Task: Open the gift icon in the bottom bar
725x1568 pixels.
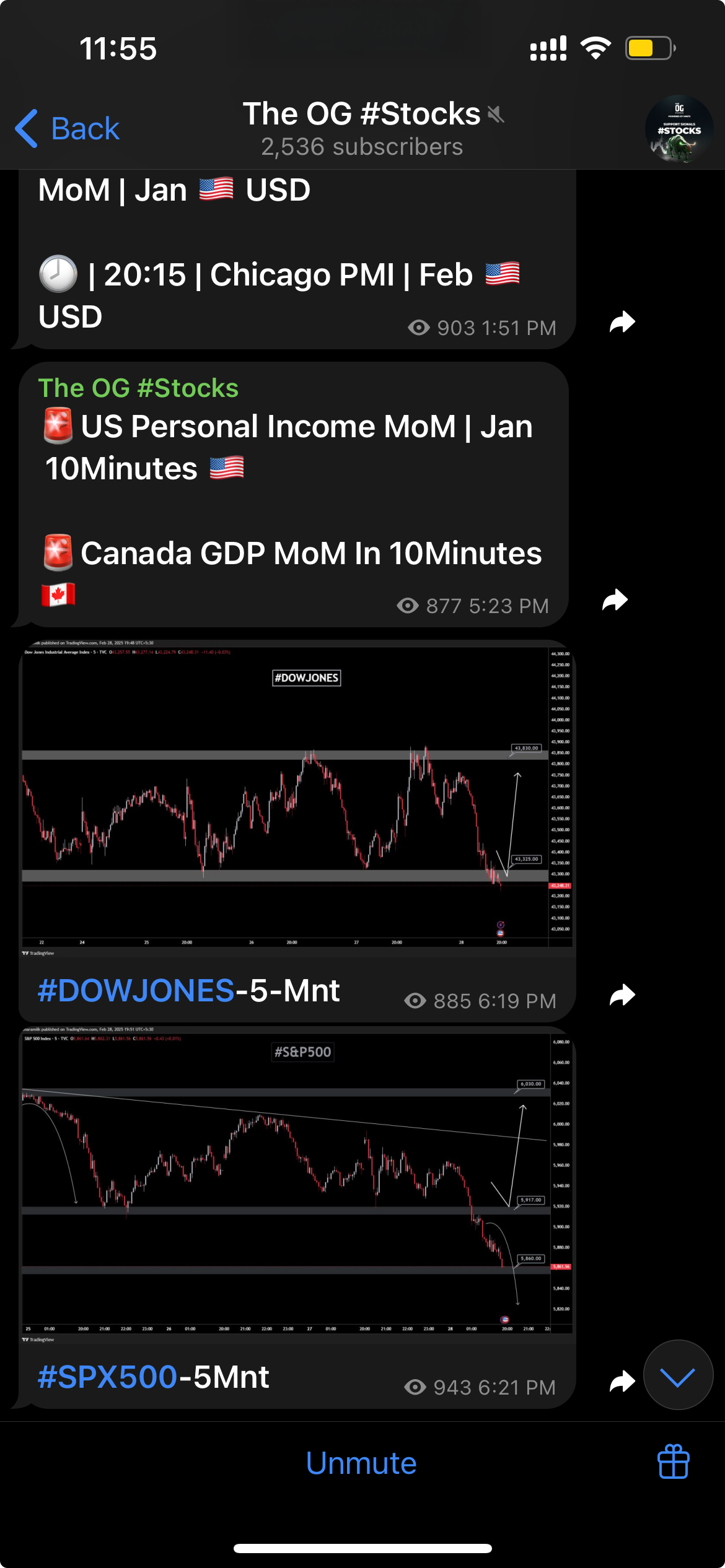Action: click(673, 1462)
